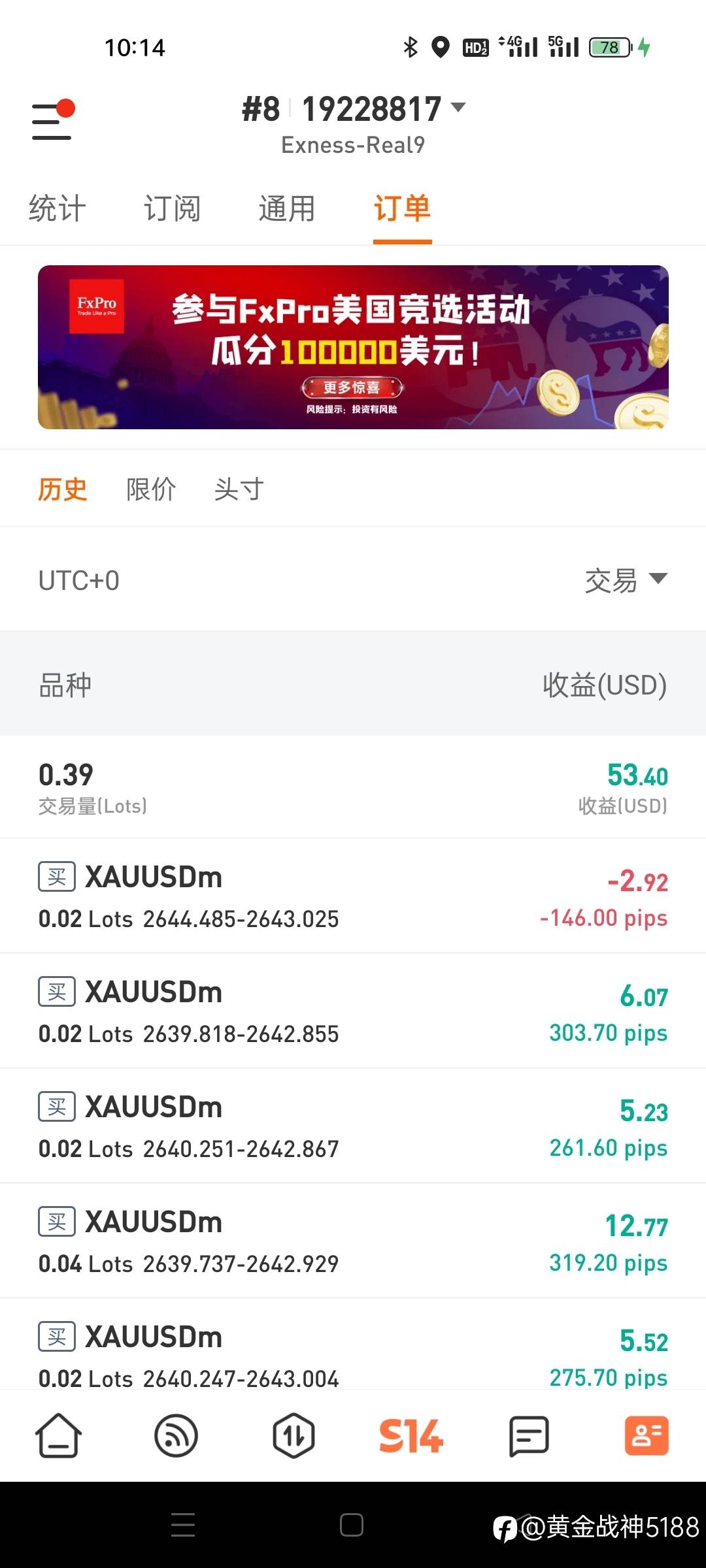The width and height of the screenshot is (706, 1568).
Task: Open the hamburger menu with red dot
Action: click(x=52, y=120)
